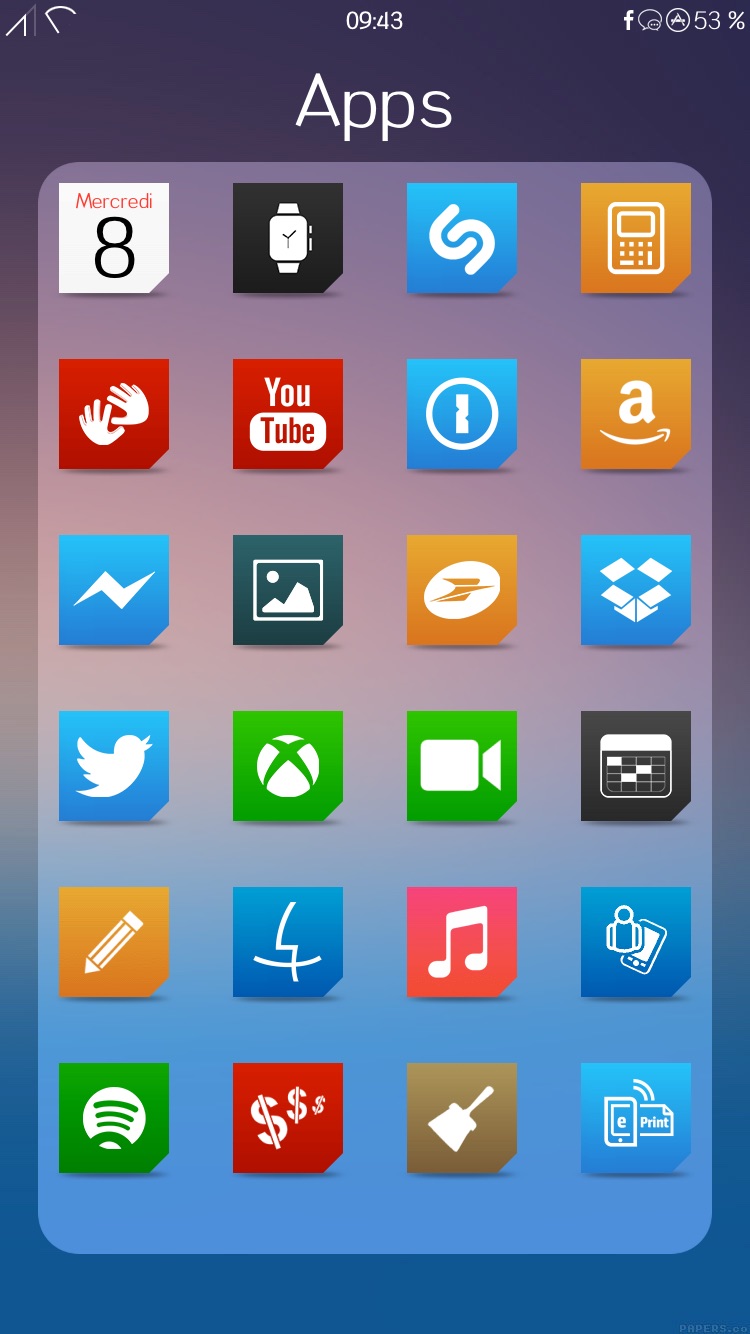Open the Photos gallery app
This screenshot has height=1334, width=750.
(288, 590)
